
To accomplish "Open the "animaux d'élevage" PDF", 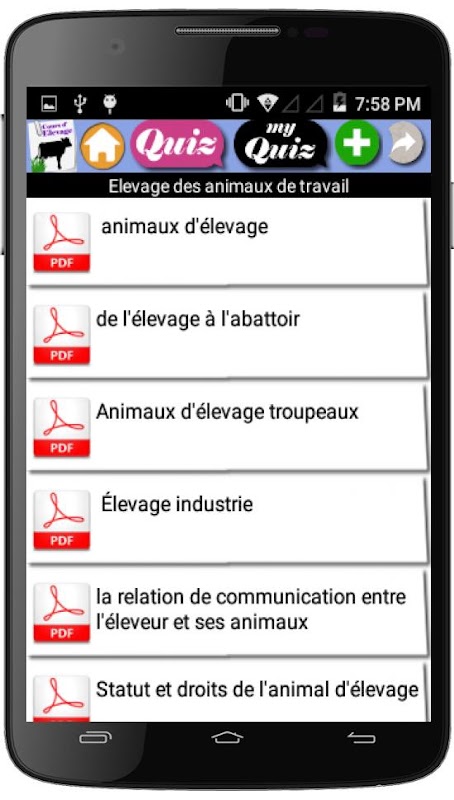I will click(x=227, y=243).
